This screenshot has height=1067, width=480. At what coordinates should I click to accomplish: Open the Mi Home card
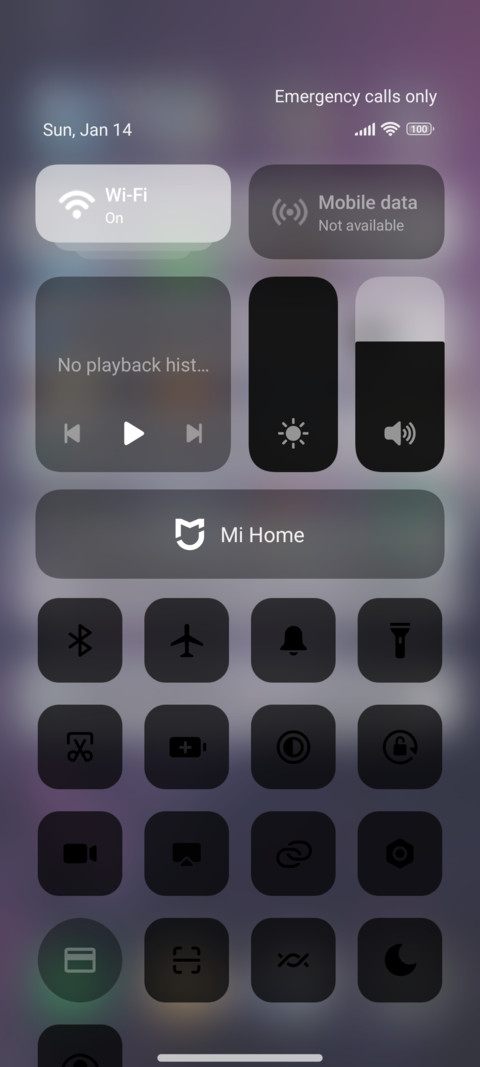point(240,534)
